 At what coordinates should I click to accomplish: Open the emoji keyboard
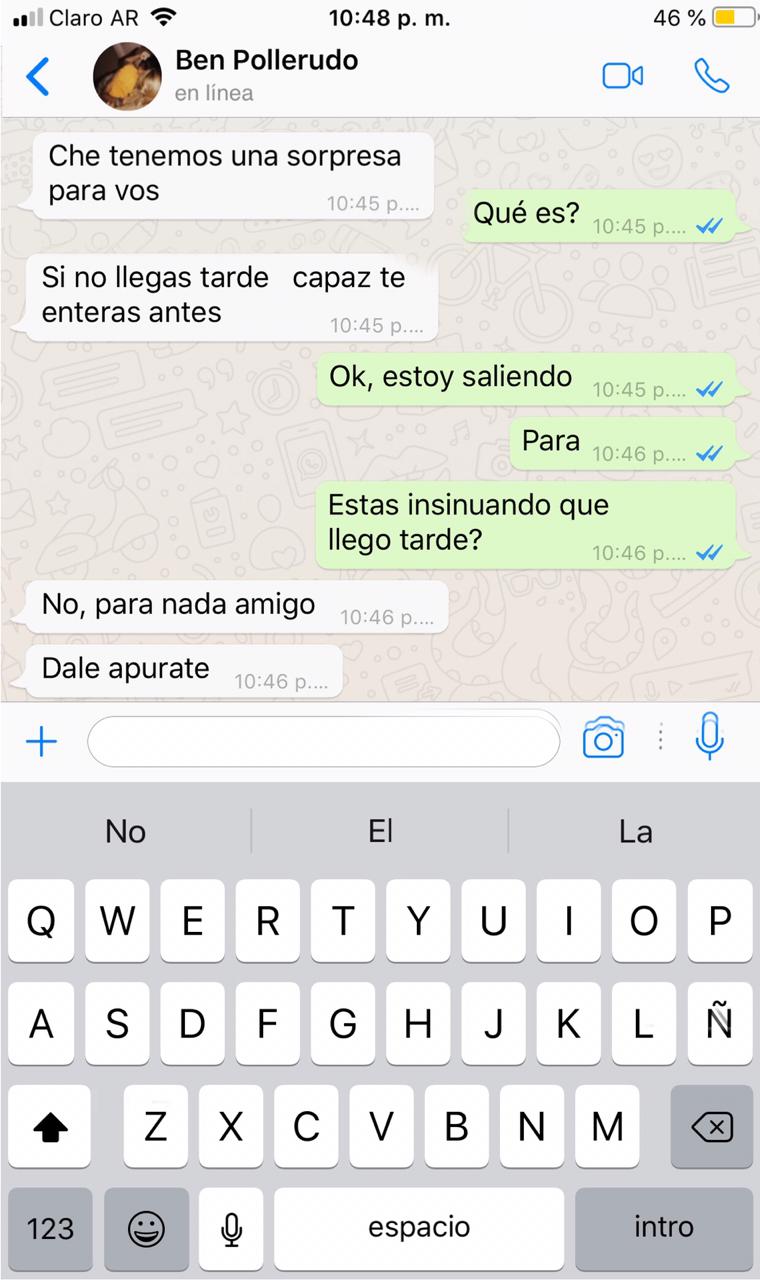point(146,1228)
